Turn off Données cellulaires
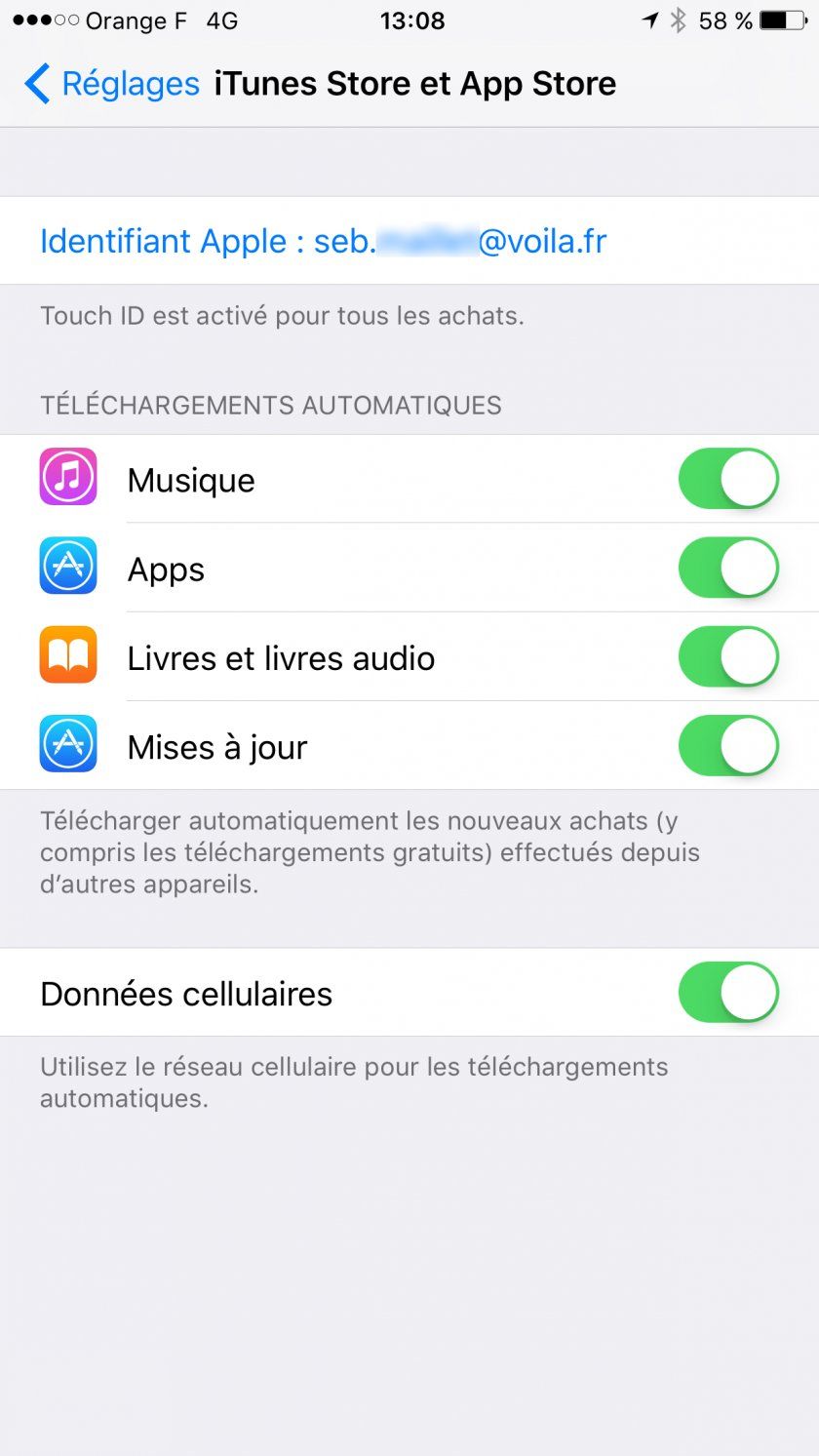The width and height of the screenshot is (819, 1456). (728, 992)
